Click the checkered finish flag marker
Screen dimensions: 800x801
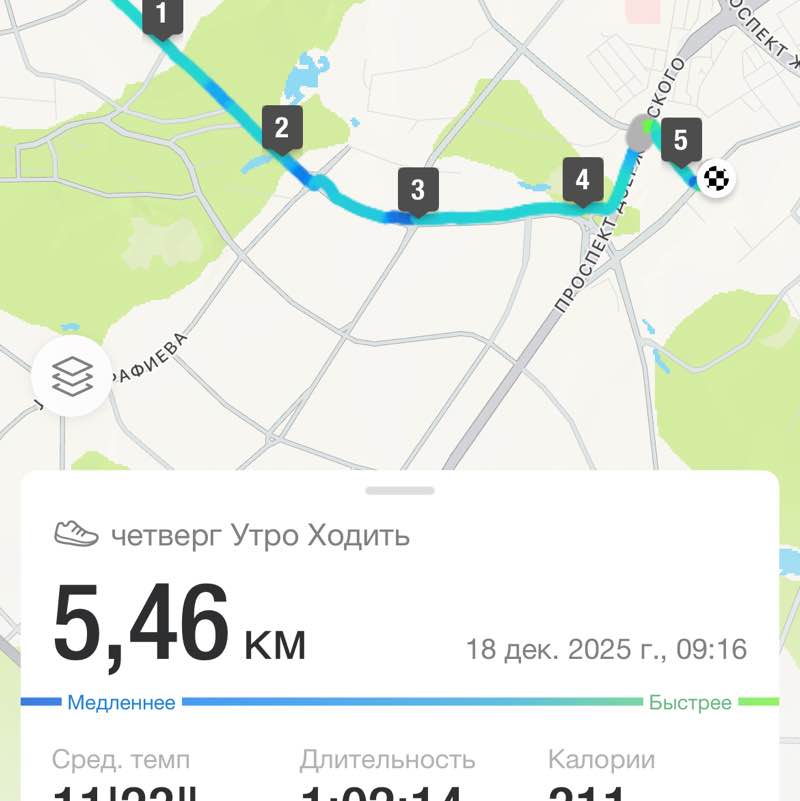[716, 180]
